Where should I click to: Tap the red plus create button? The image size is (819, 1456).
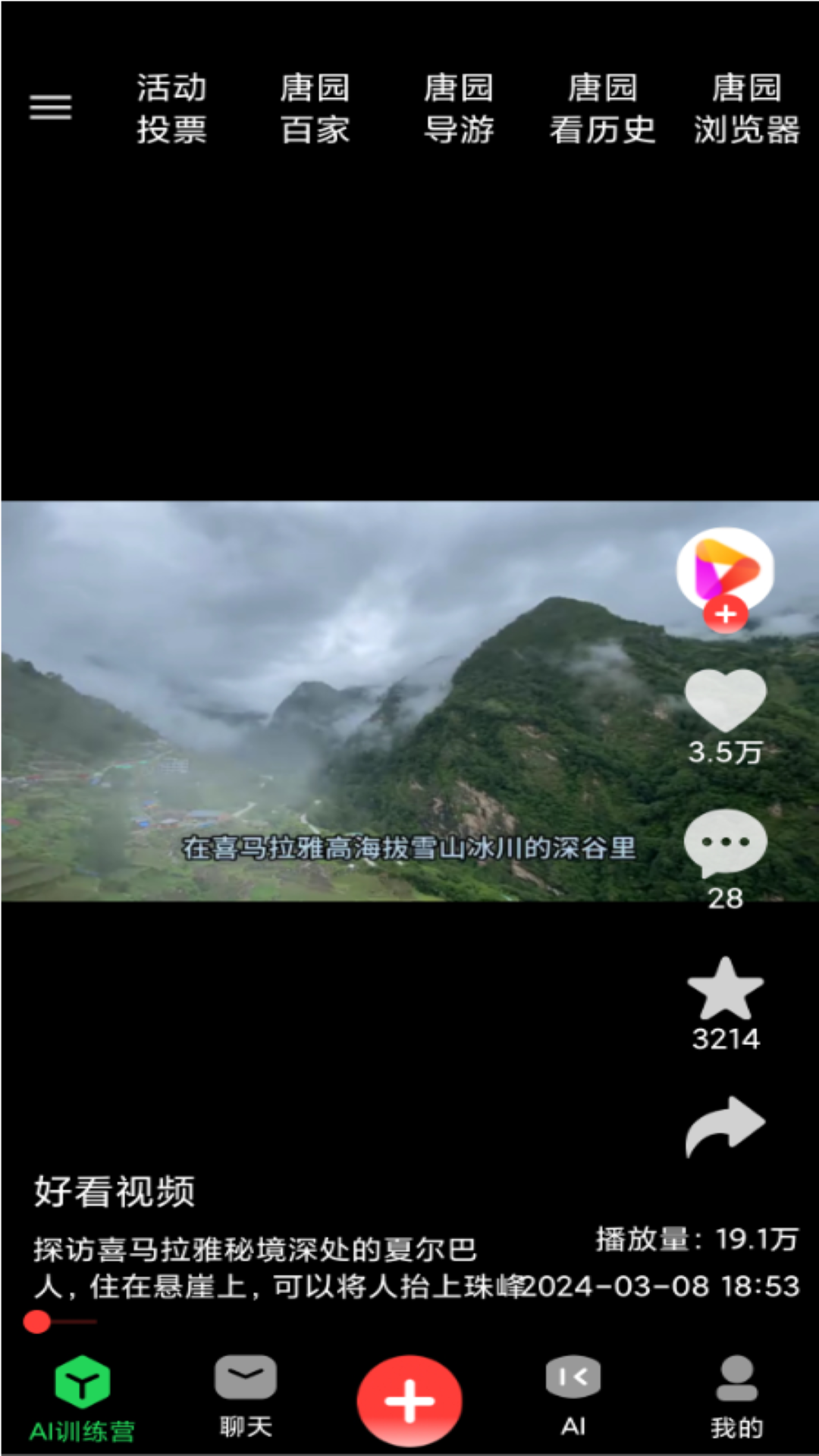409,1401
